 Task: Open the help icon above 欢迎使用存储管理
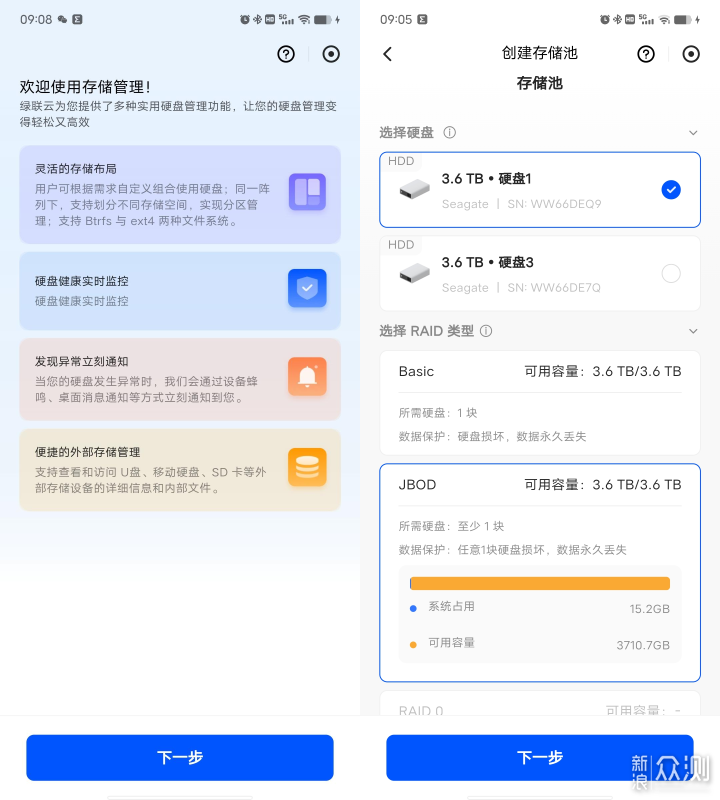[286, 54]
